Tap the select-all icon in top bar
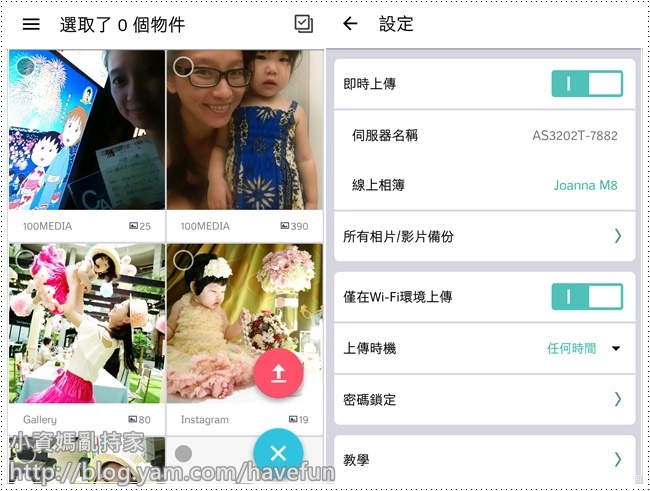 click(304, 24)
